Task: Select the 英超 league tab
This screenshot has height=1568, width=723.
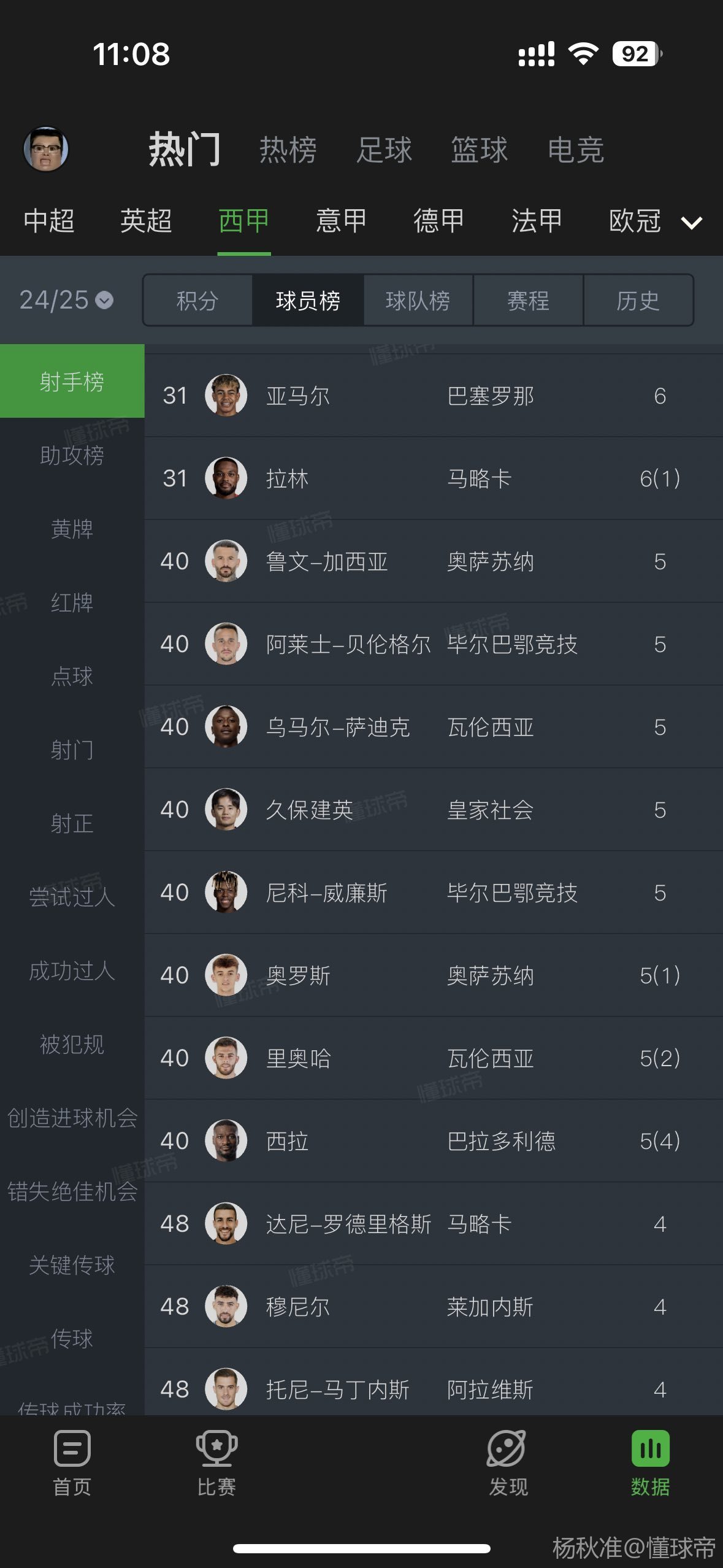Action: [146, 221]
